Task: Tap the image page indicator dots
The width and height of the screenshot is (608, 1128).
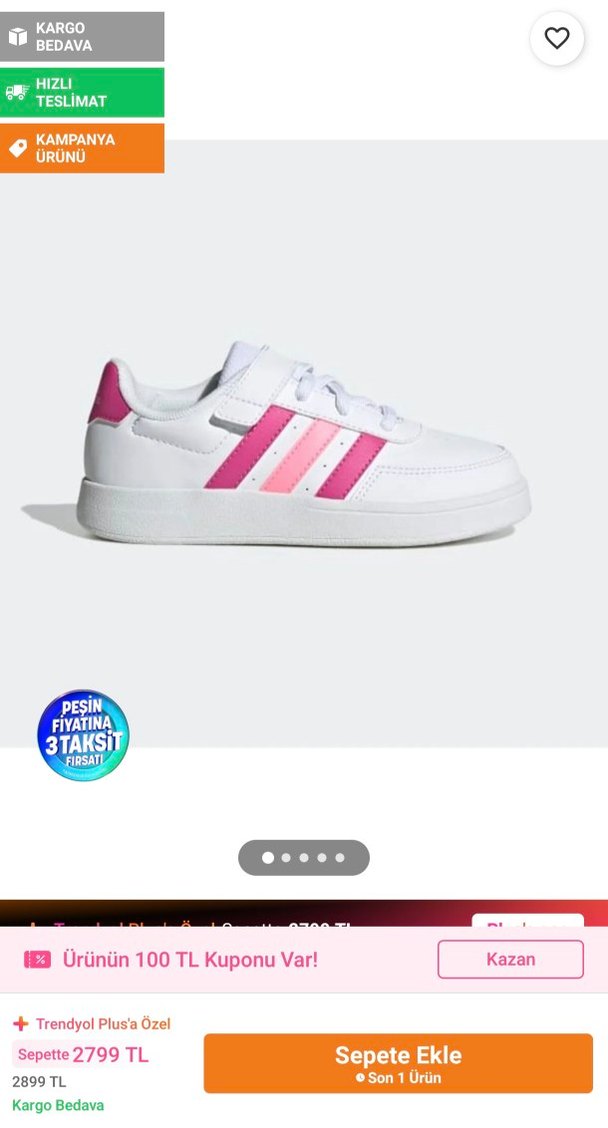Action: pos(303,858)
